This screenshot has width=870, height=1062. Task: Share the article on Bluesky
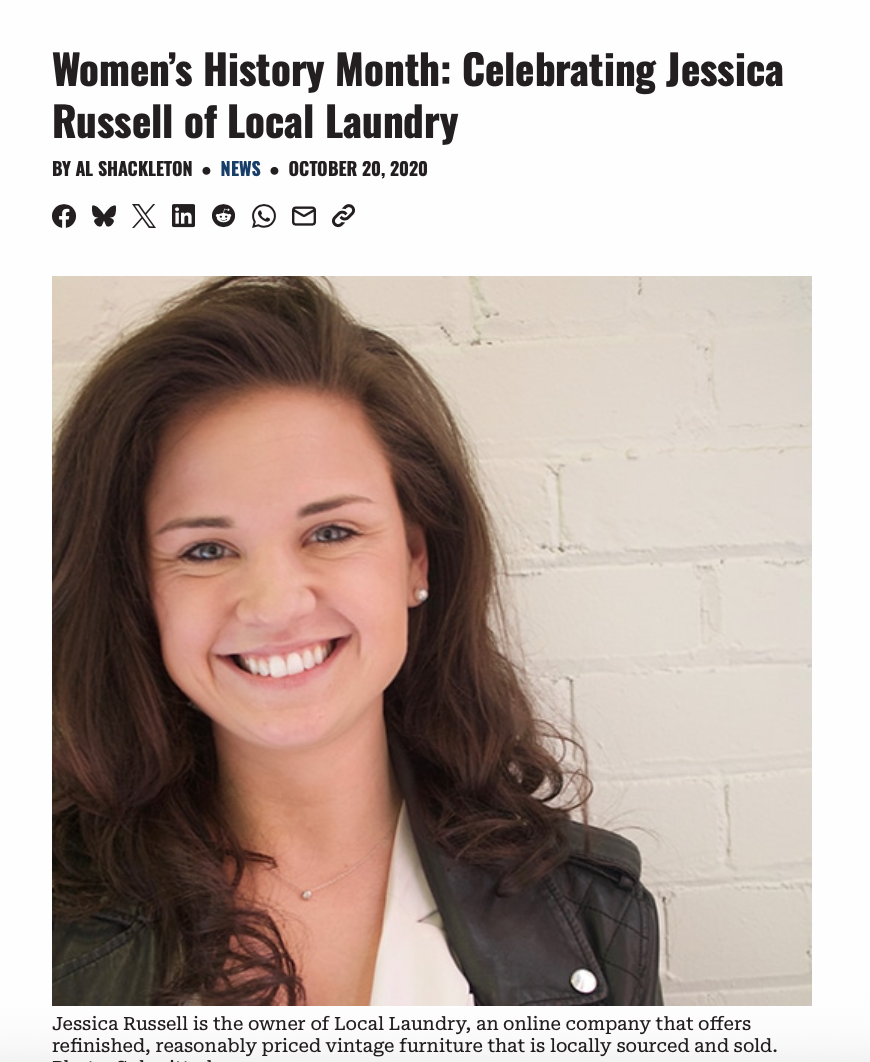point(104,216)
